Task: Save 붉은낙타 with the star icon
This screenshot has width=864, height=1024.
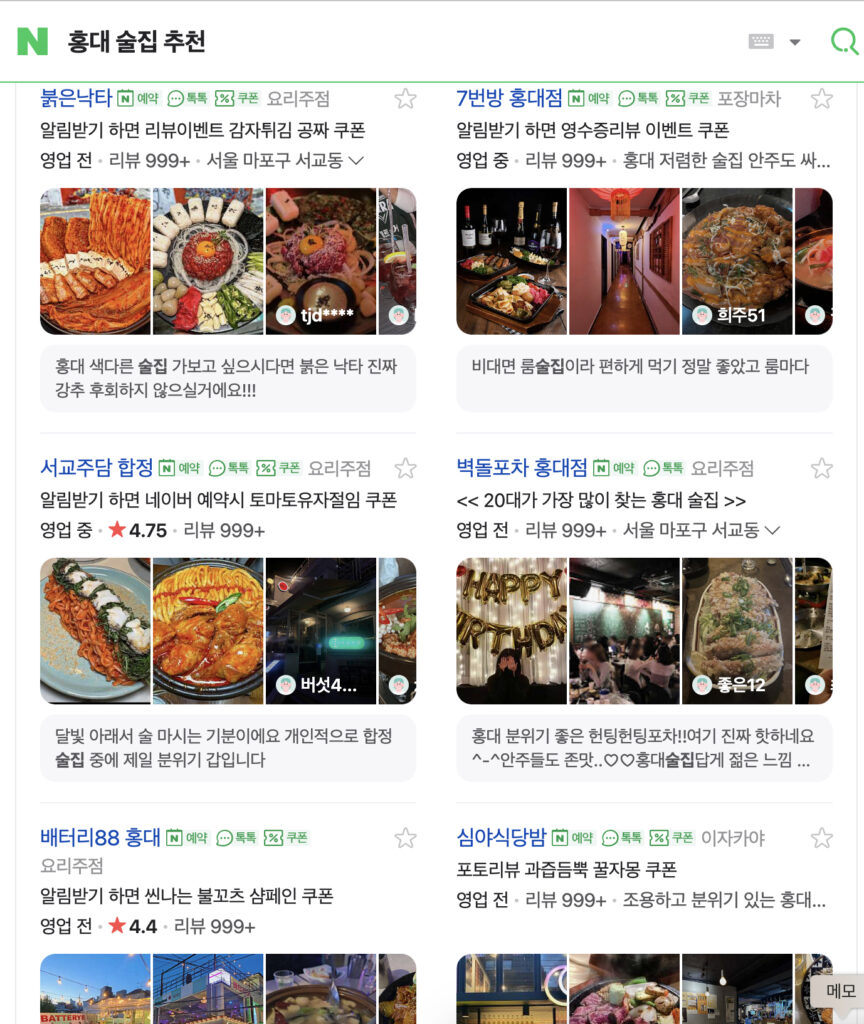Action: 405,98
